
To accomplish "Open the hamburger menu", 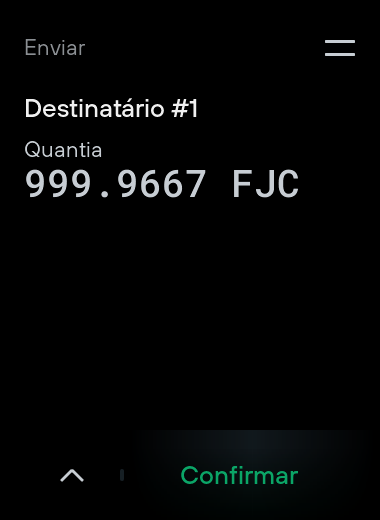I will point(340,48).
